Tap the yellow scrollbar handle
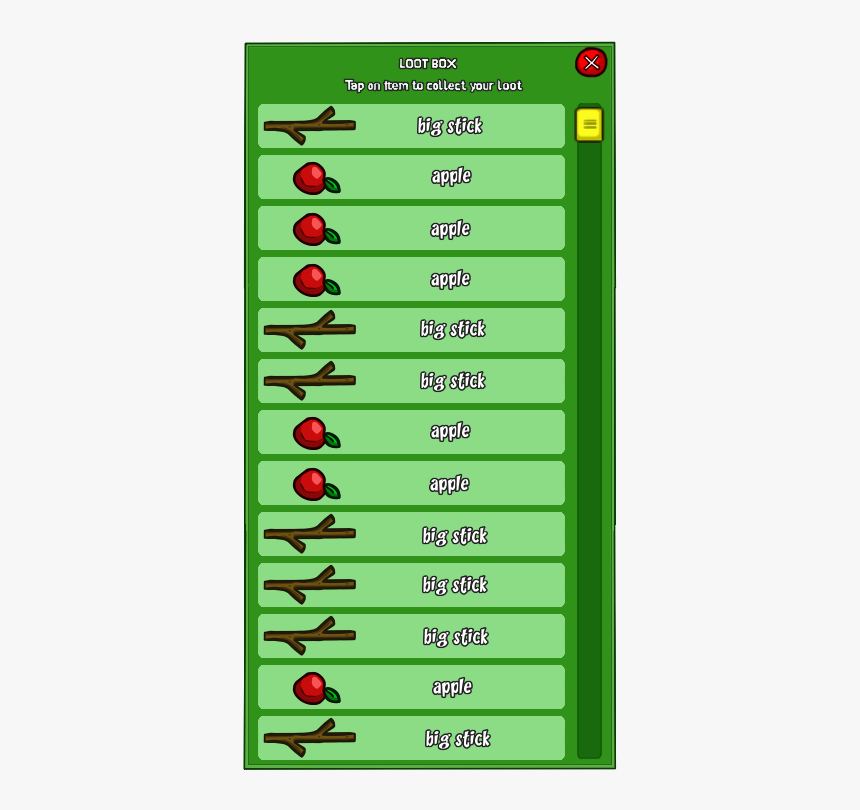The width and height of the screenshot is (860, 810). pos(589,124)
